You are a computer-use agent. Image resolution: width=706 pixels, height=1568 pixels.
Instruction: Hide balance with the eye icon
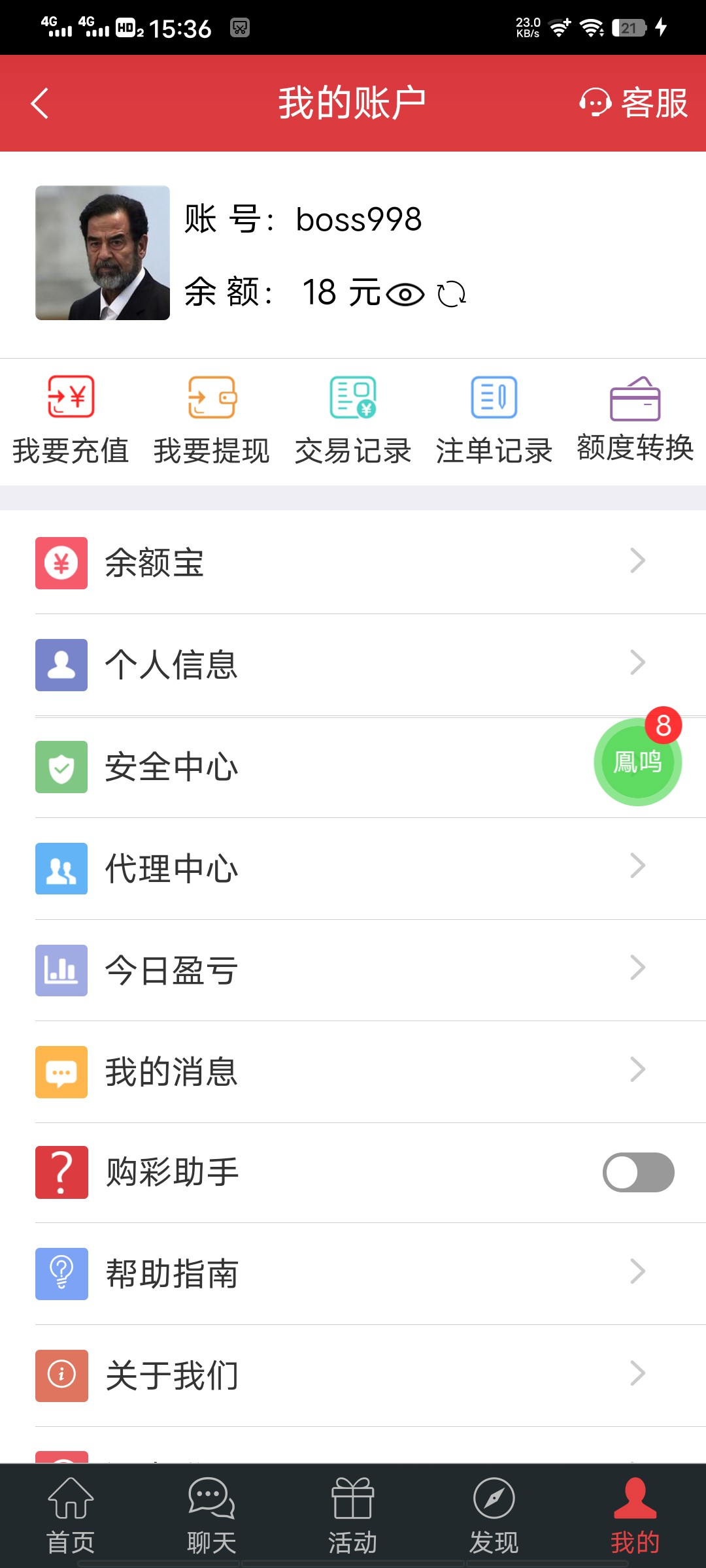click(405, 294)
